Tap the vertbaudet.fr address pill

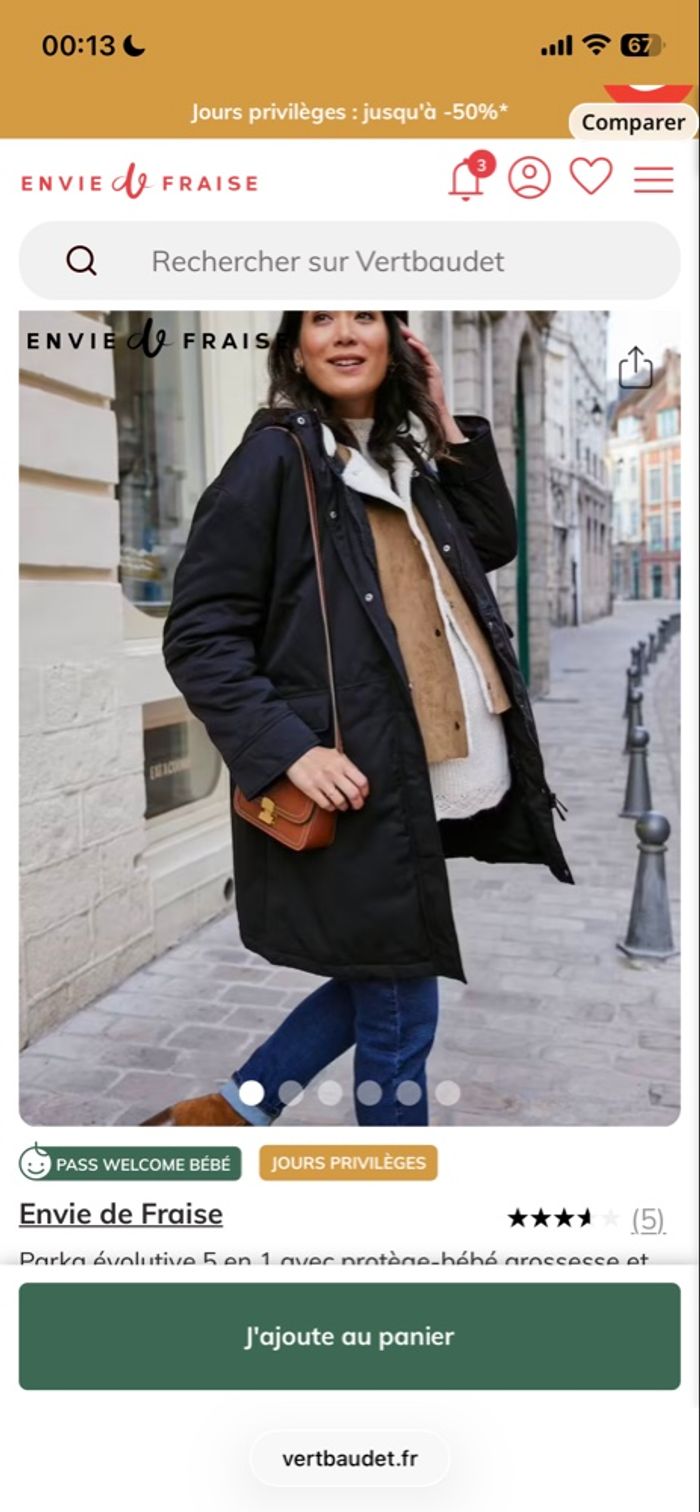click(349, 1458)
